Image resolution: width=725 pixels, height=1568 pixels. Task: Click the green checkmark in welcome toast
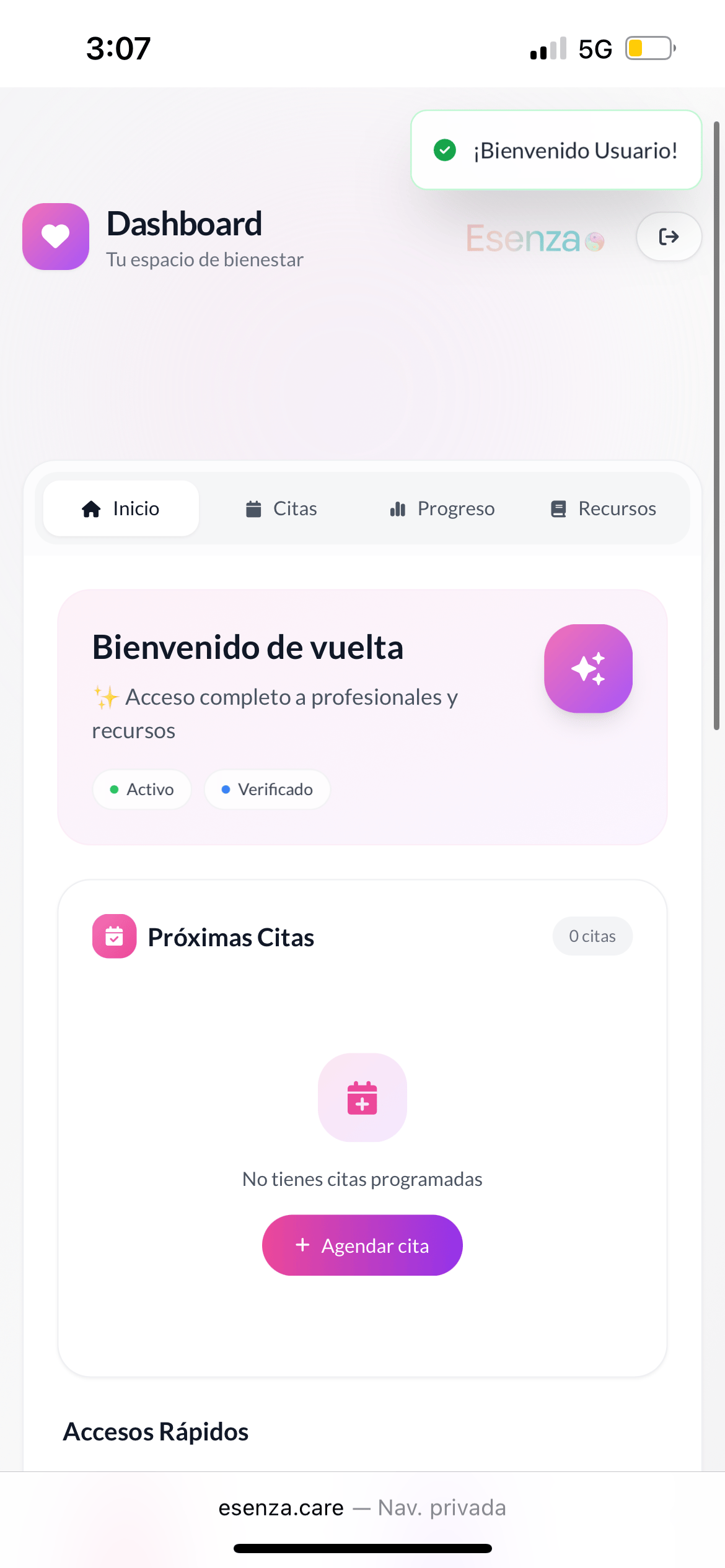(444, 150)
